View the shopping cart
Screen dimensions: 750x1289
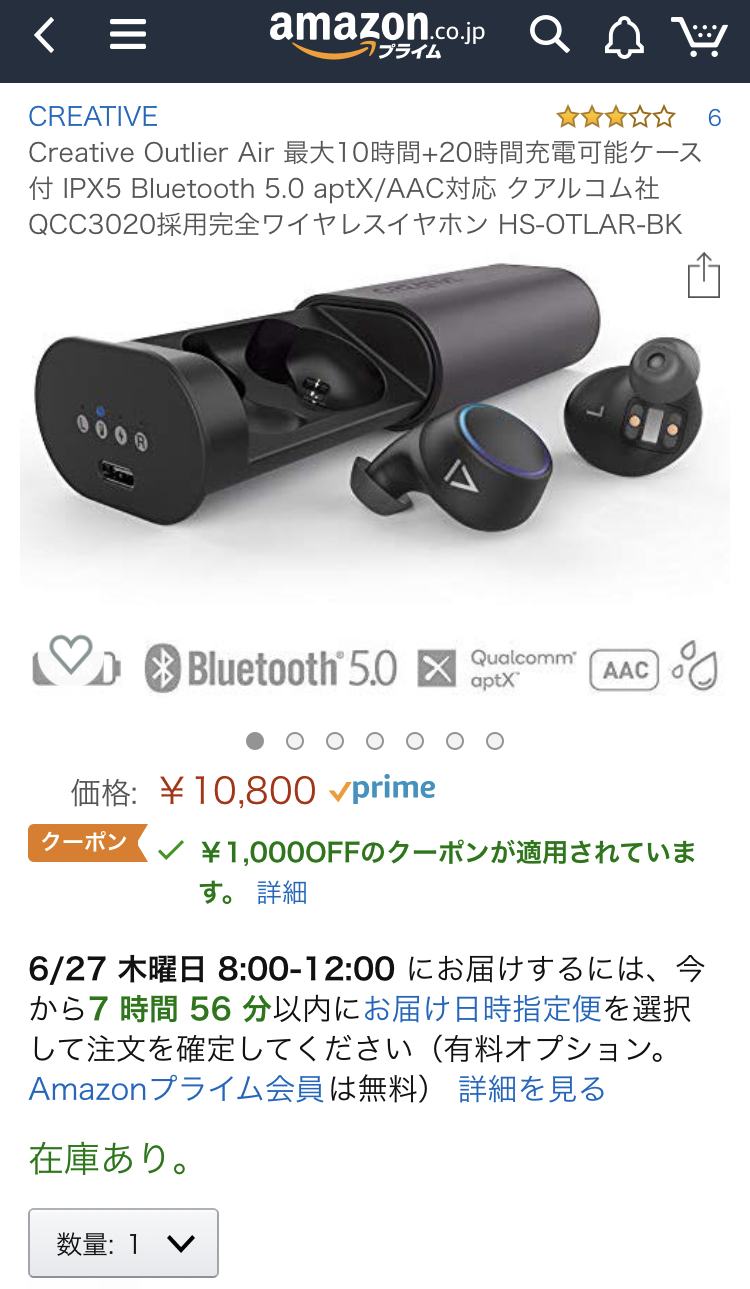click(698, 37)
